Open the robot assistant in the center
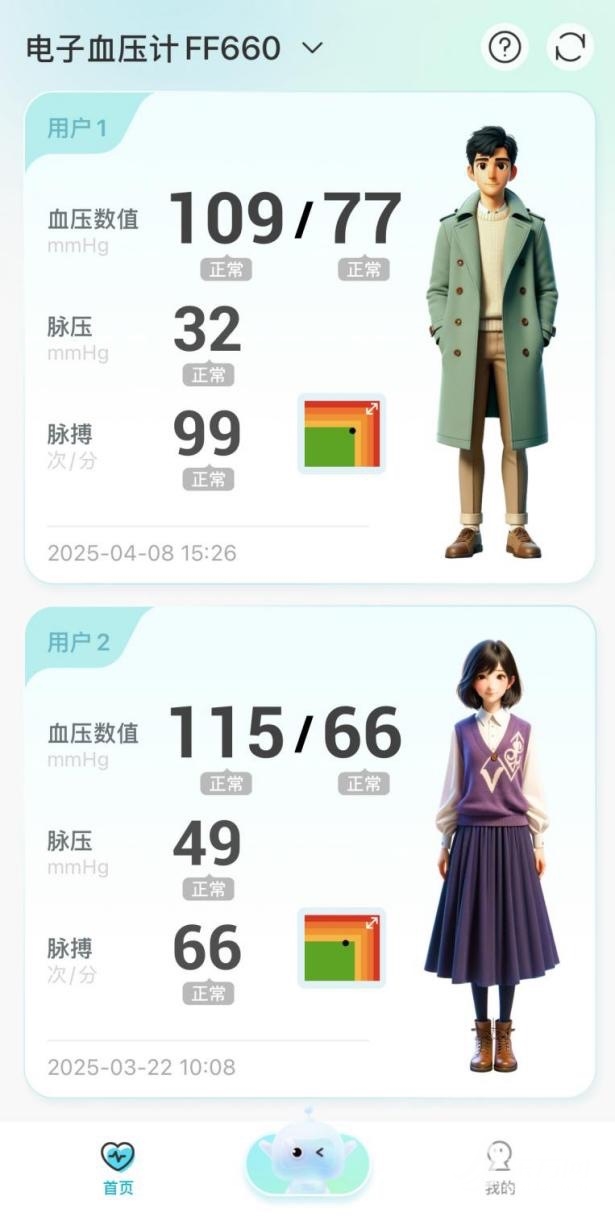This screenshot has height=1221, width=615. (x=307, y=1155)
